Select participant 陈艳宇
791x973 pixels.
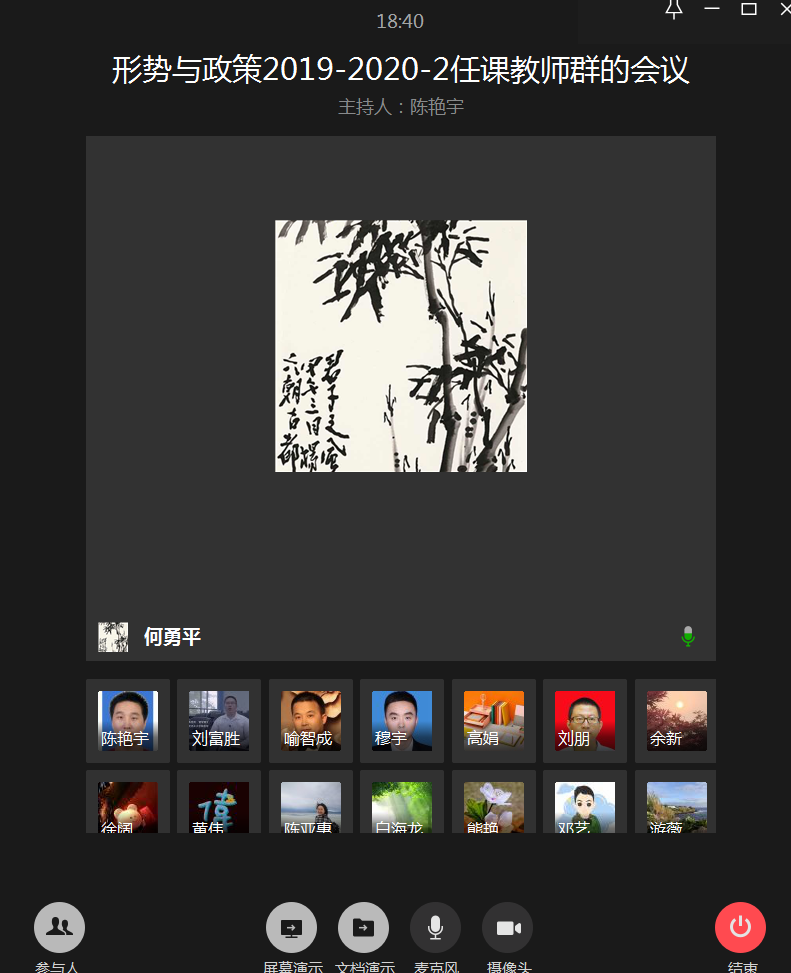[x=127, y=721]
